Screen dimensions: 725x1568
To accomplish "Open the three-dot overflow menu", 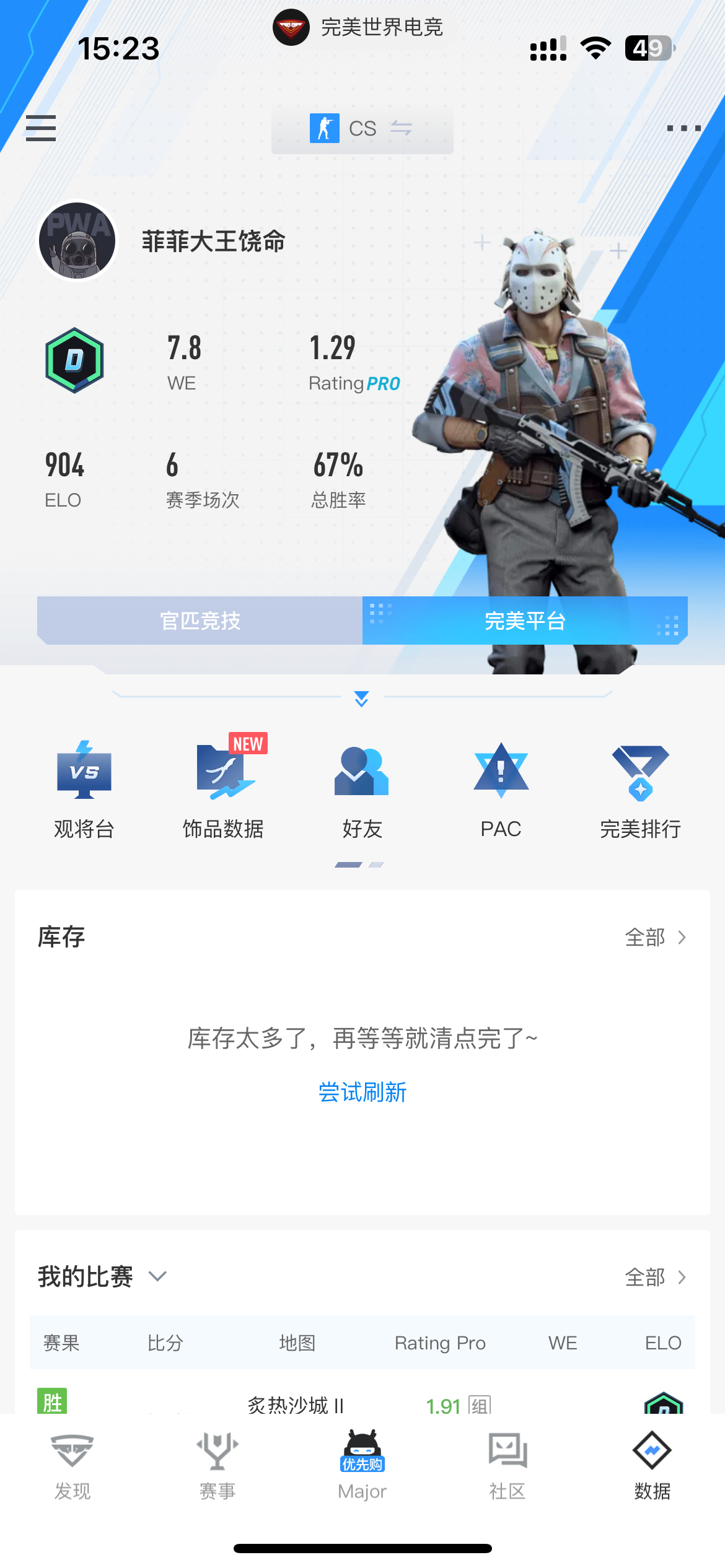I will [x=683, y=128].
